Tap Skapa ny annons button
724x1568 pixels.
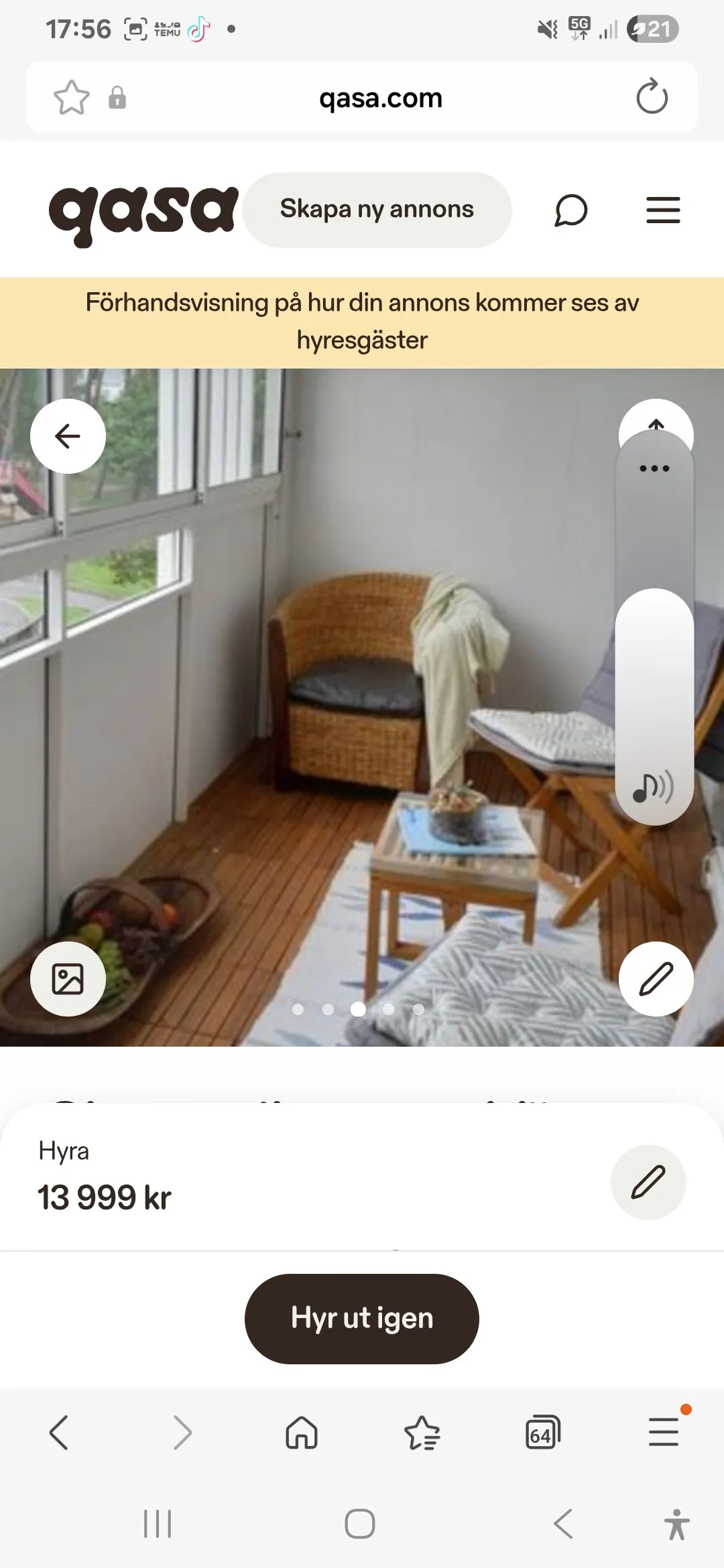click(377, 210)
